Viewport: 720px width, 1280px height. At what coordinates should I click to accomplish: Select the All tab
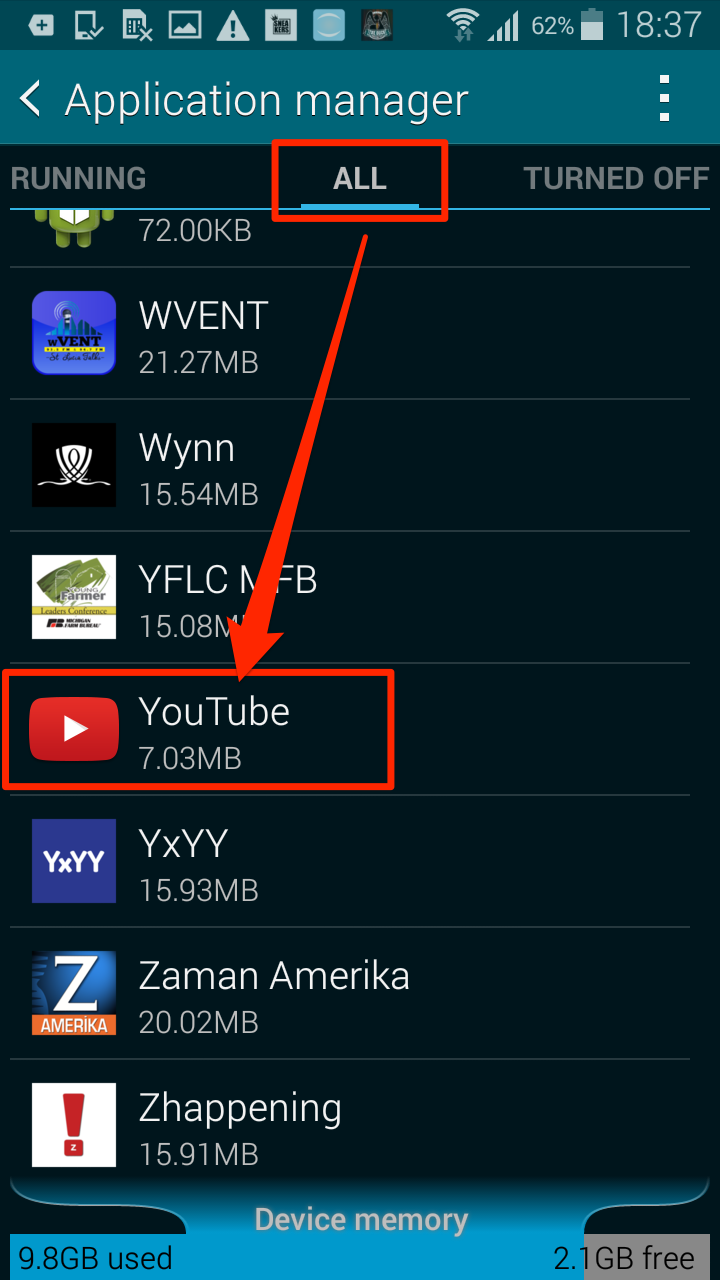[x=360, y=179]
